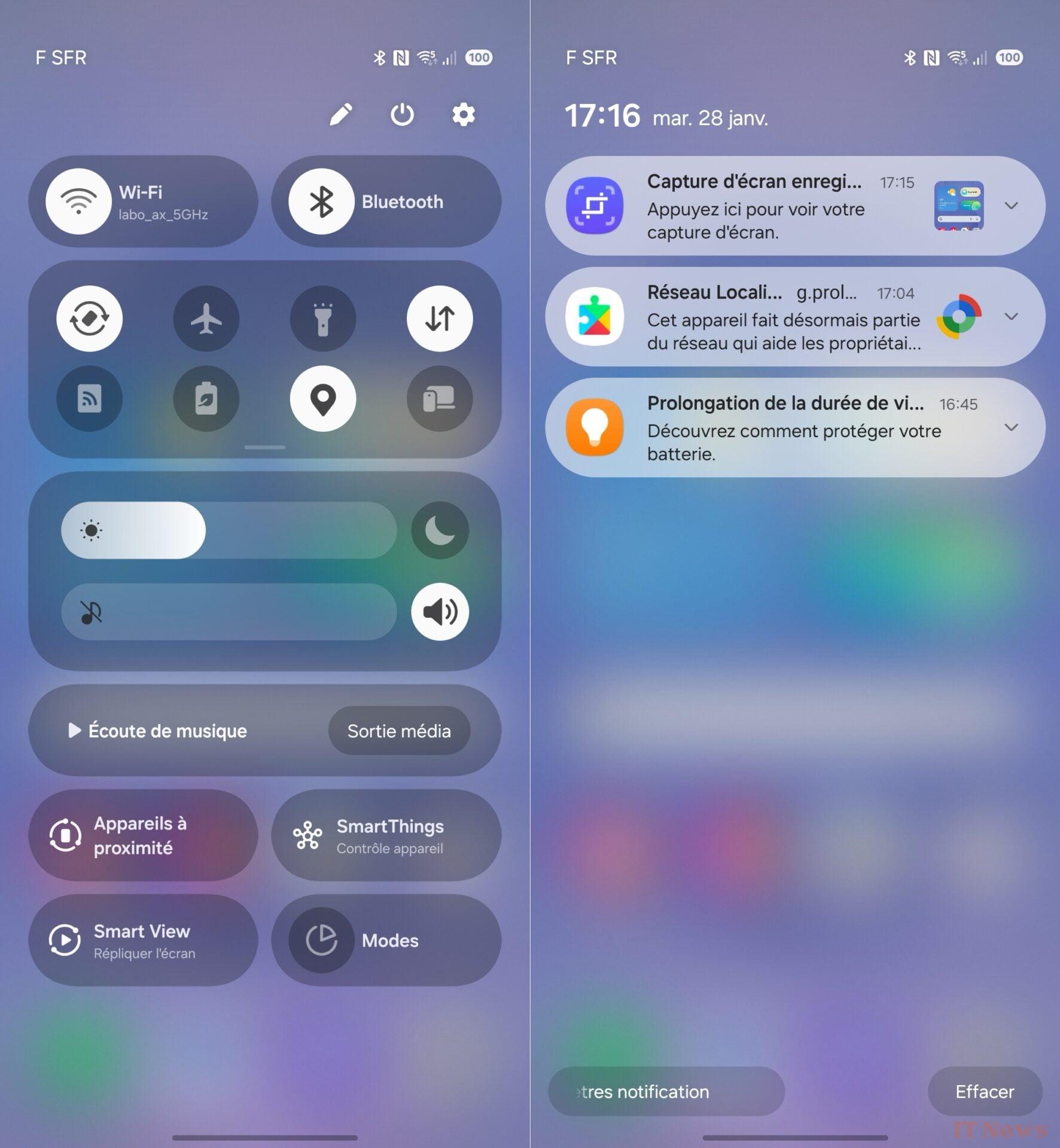
Task: Expand the battery life tip notification
Action: pos(1011,428)
